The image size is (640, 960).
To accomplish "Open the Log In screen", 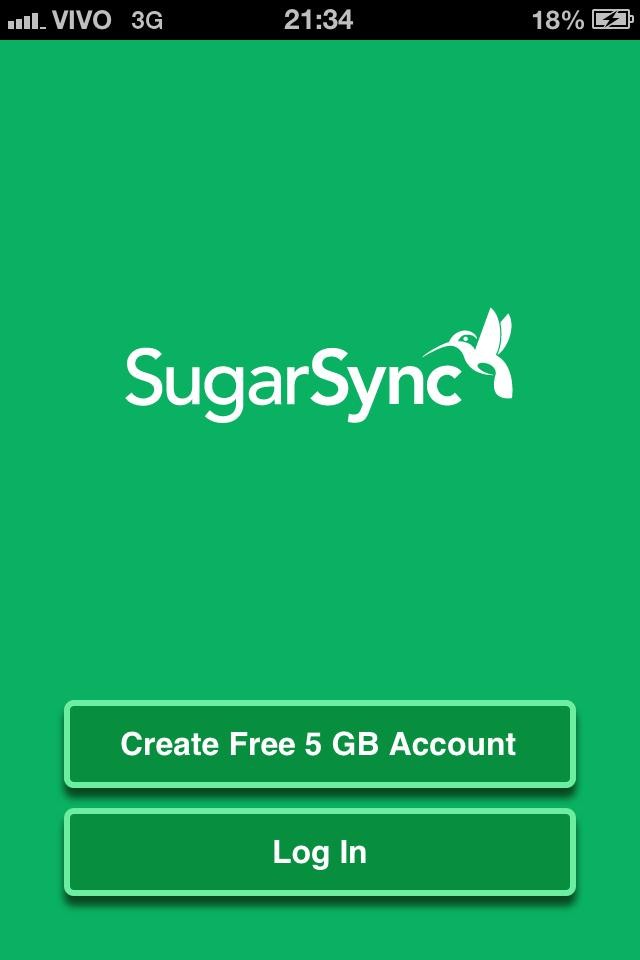I will (x=319, y=852).
